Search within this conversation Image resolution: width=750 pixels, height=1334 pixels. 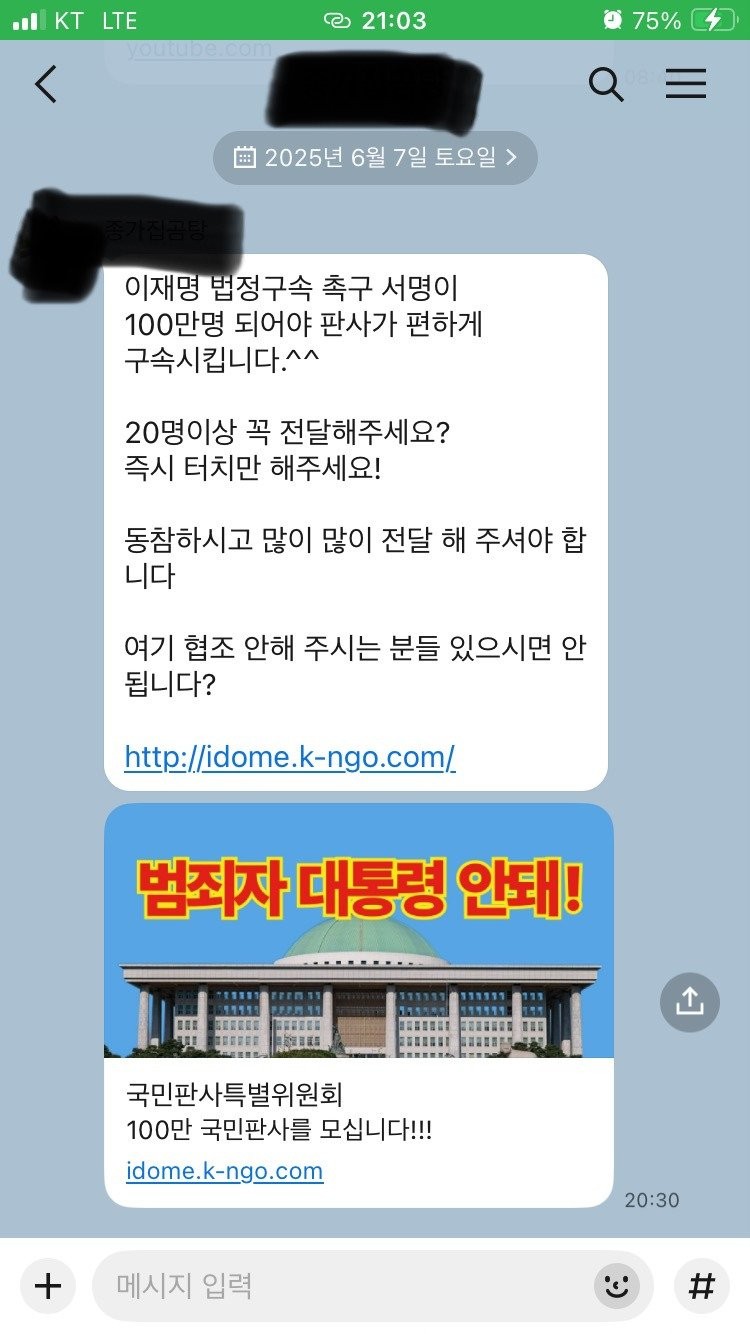click(x=606, y=85)
